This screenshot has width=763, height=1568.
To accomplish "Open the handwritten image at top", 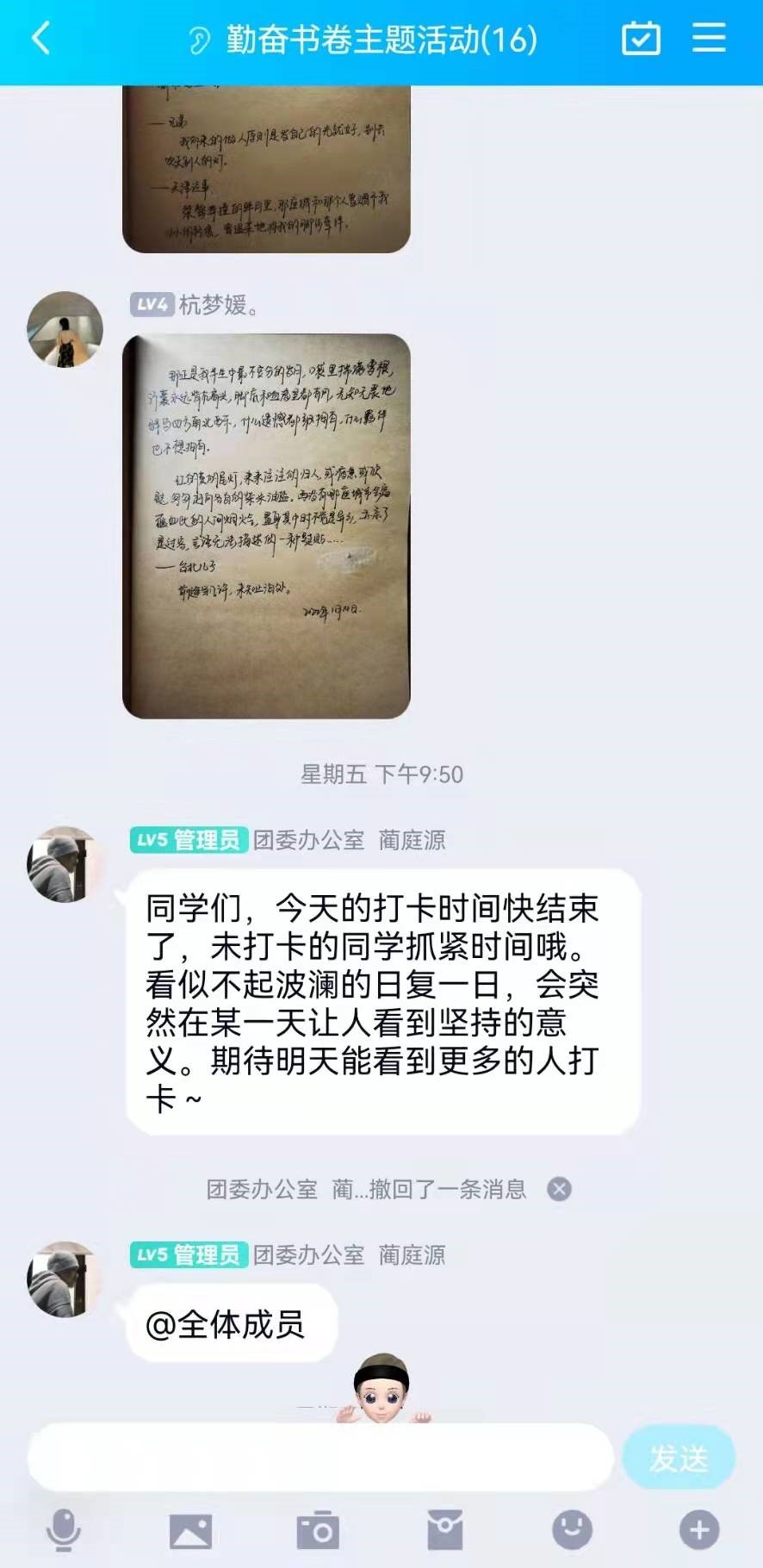I will pos(266,168).
